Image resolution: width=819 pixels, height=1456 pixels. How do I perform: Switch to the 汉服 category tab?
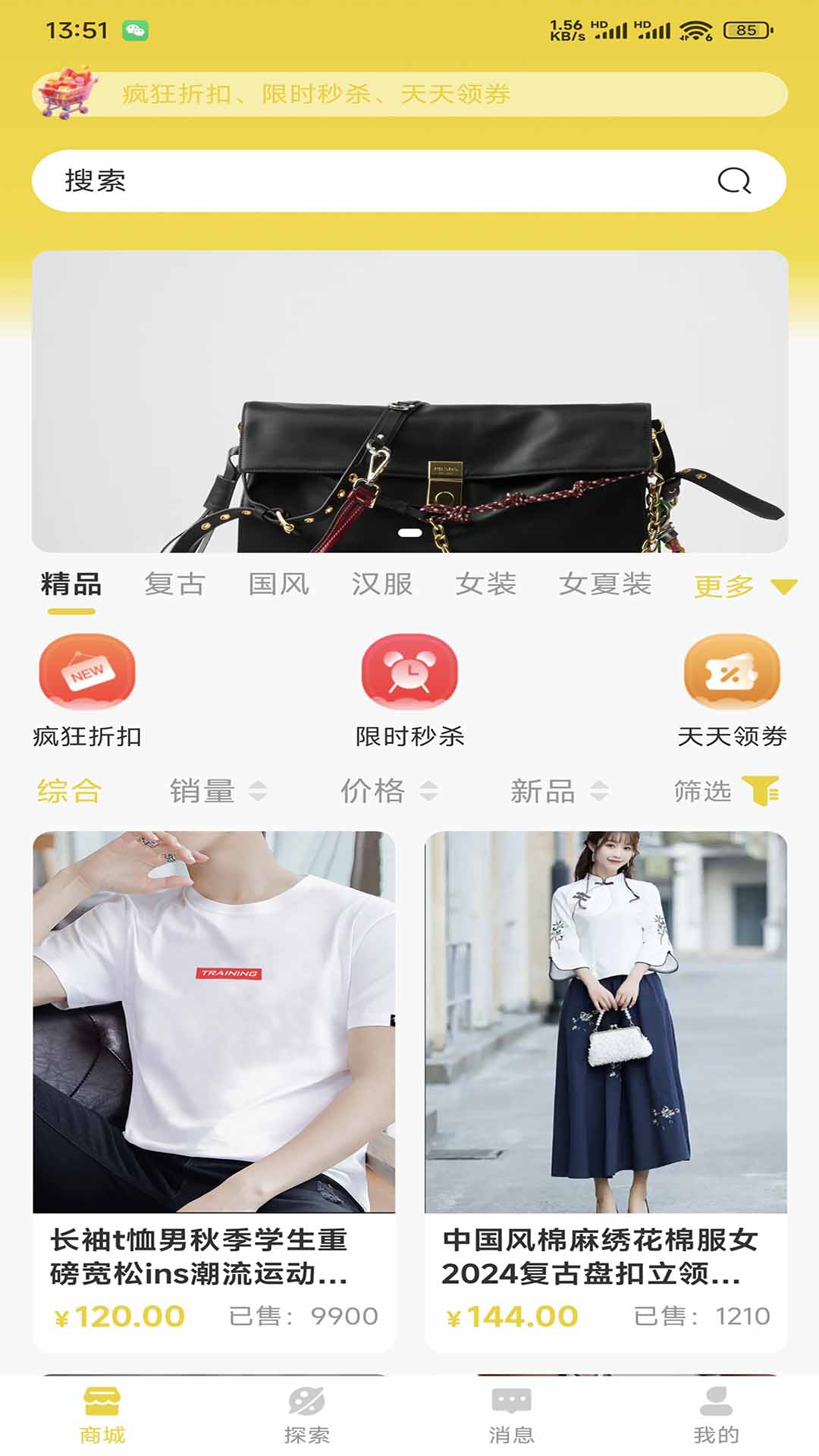(381, 584)
